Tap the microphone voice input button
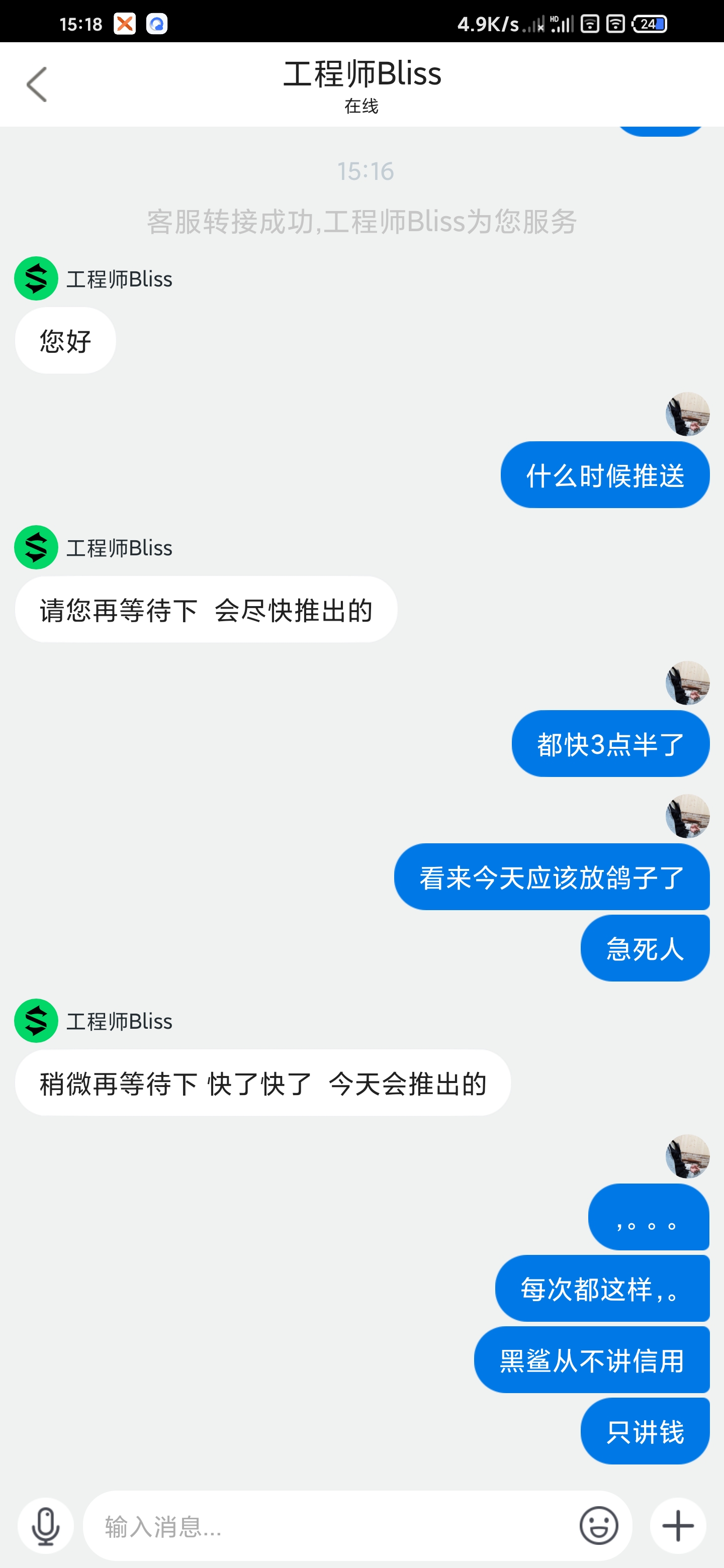 (46, 1526)
